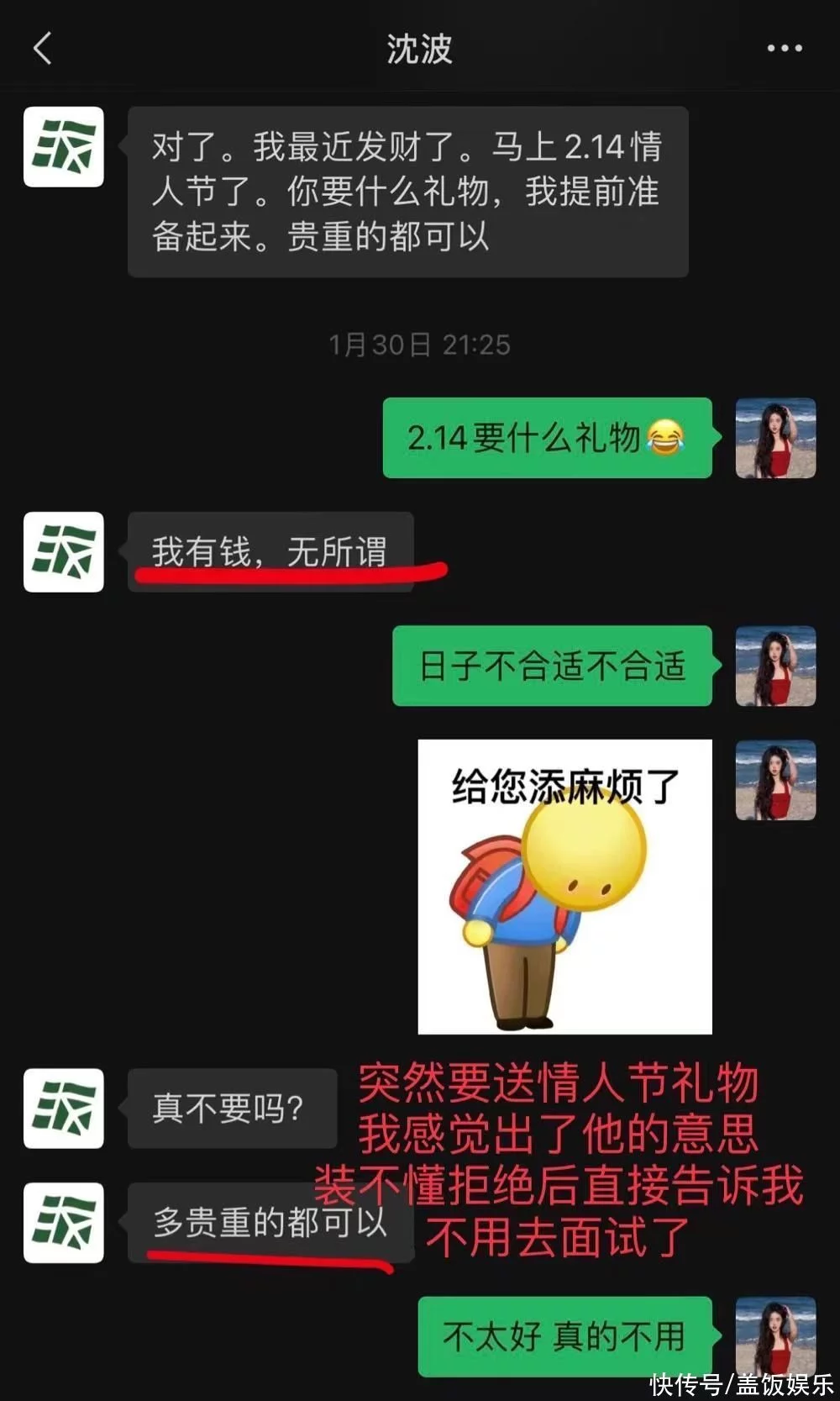The image size is (840, 1401).
Task: Go back from the 沈波 chat
Action: (43, 49)
